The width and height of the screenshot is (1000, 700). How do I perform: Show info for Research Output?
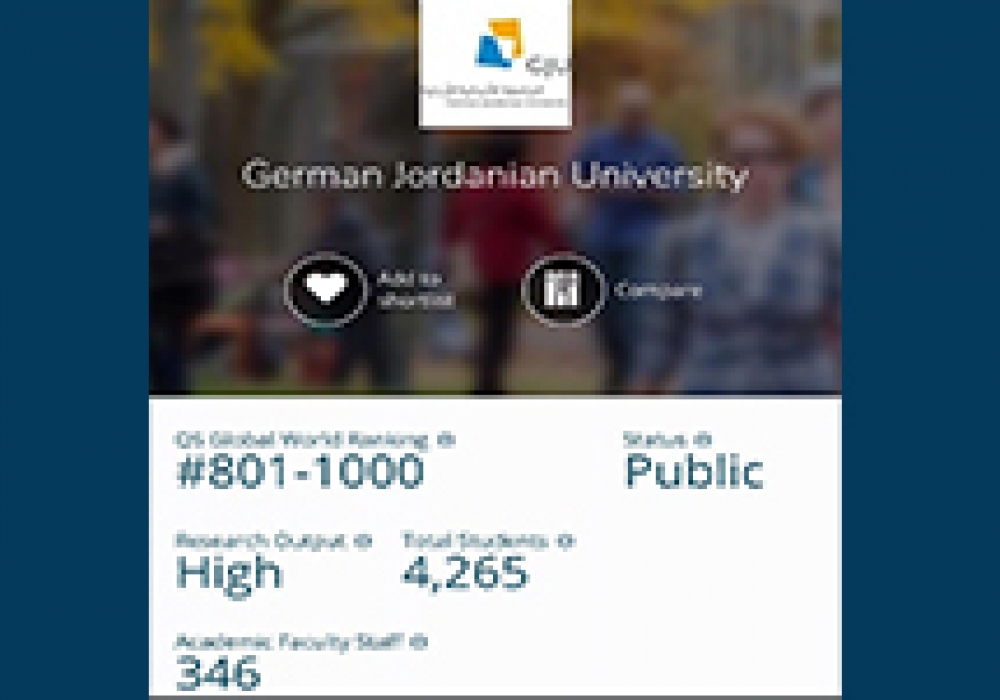[x=363, y=541]
